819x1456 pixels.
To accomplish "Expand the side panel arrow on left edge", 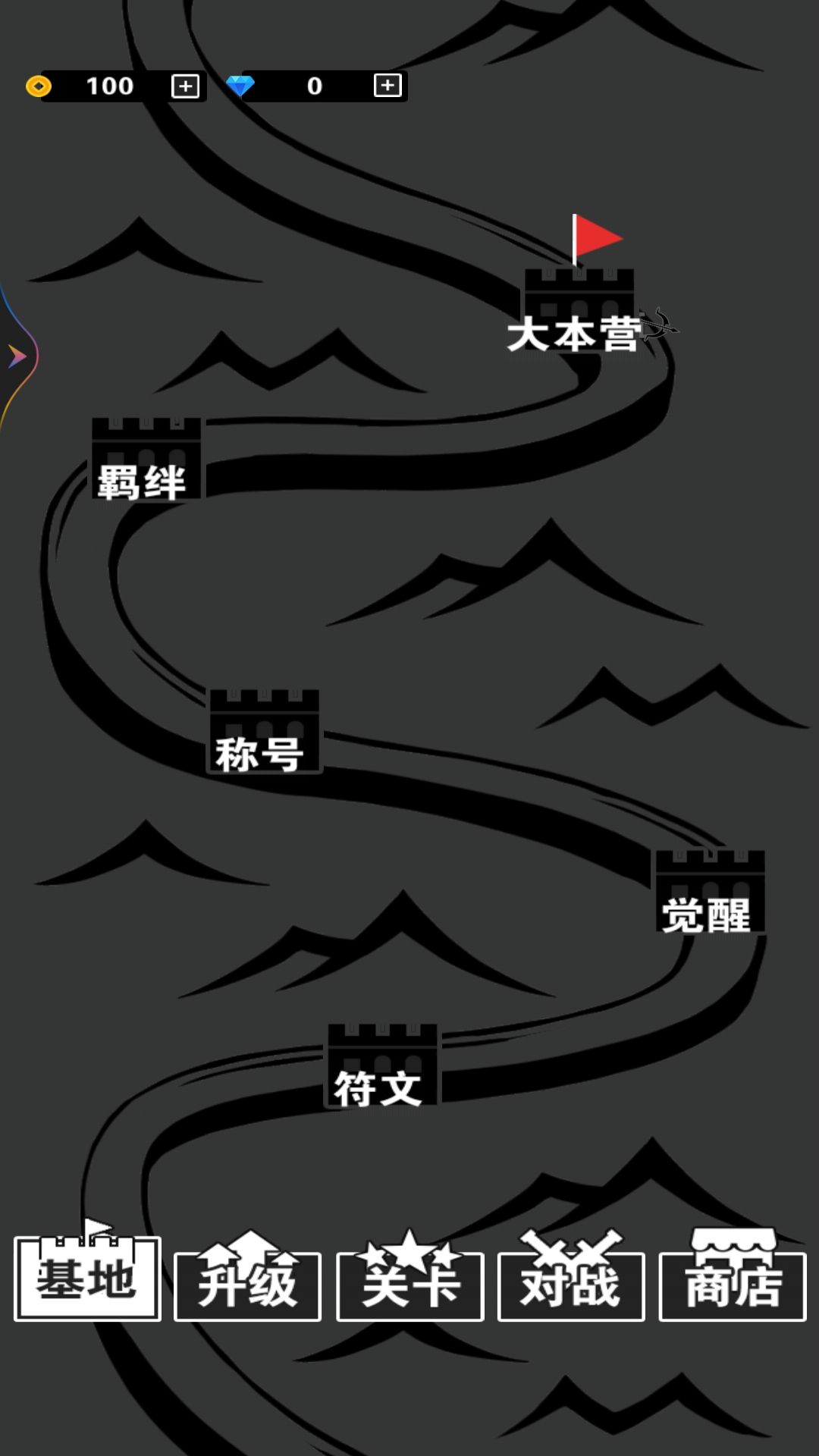I will tap(17, 356).
